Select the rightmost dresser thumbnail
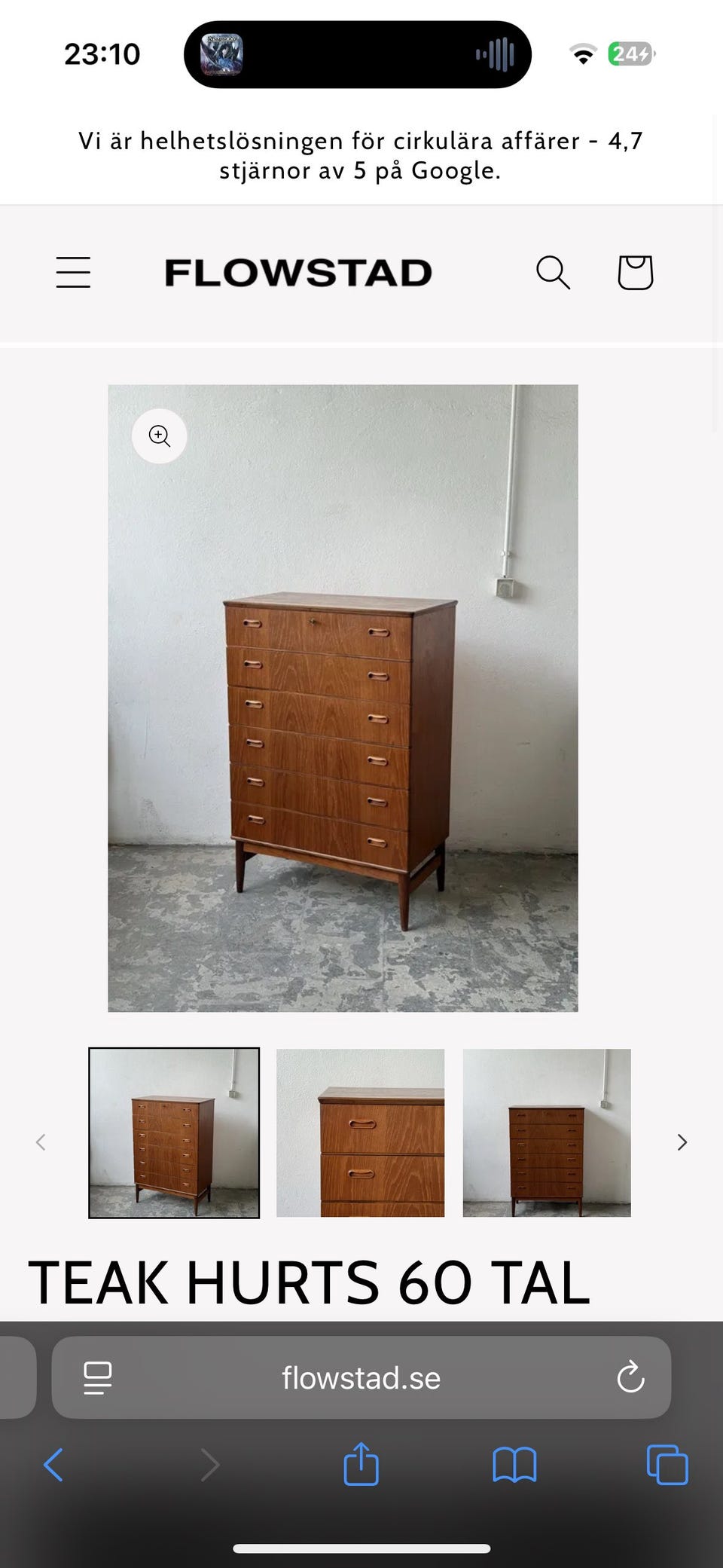This screenshot has height=1568, width=723. click(x=546, y=1133)
